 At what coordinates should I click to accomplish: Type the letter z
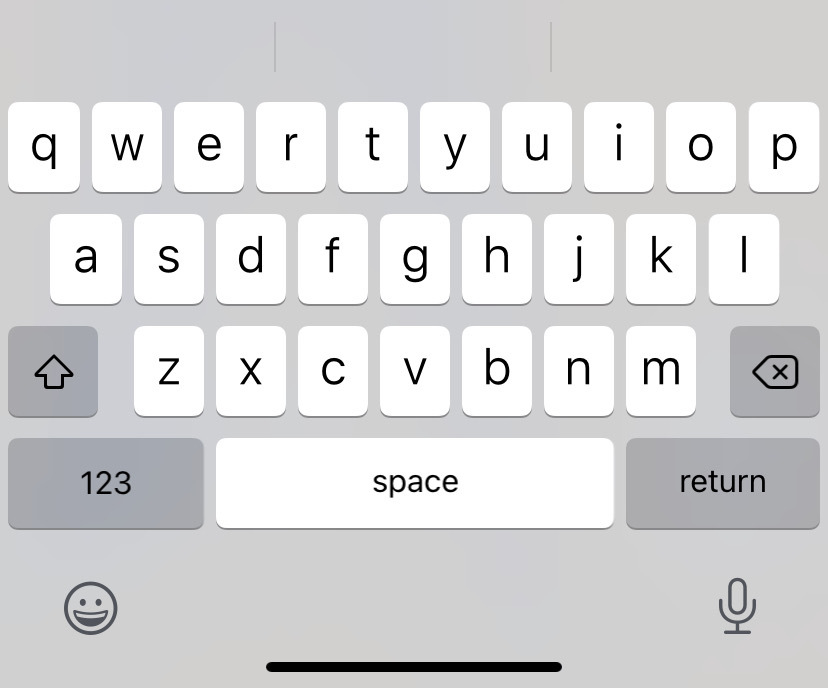[168, 371]
